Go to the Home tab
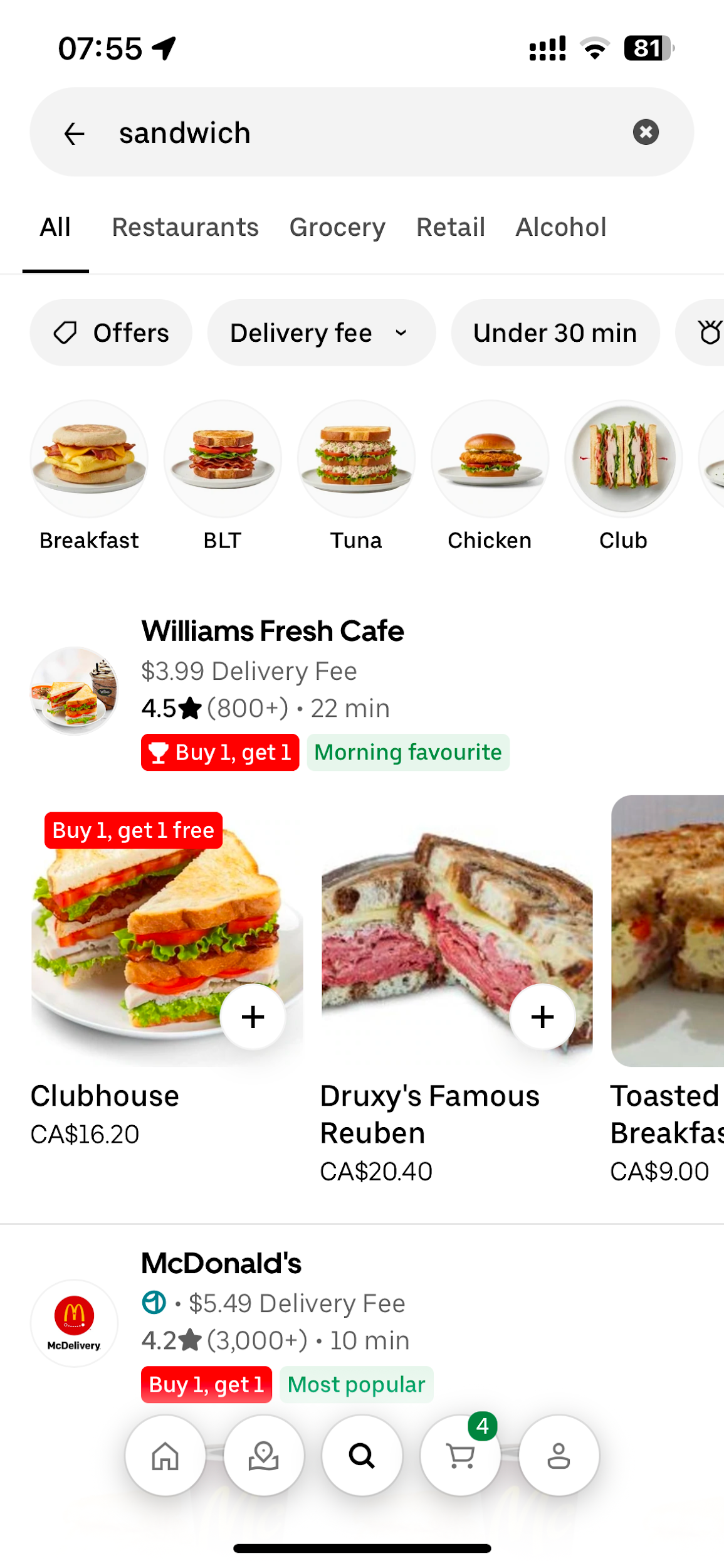The width and height of the screenshot is (724, 1568). click(165, 1455)
